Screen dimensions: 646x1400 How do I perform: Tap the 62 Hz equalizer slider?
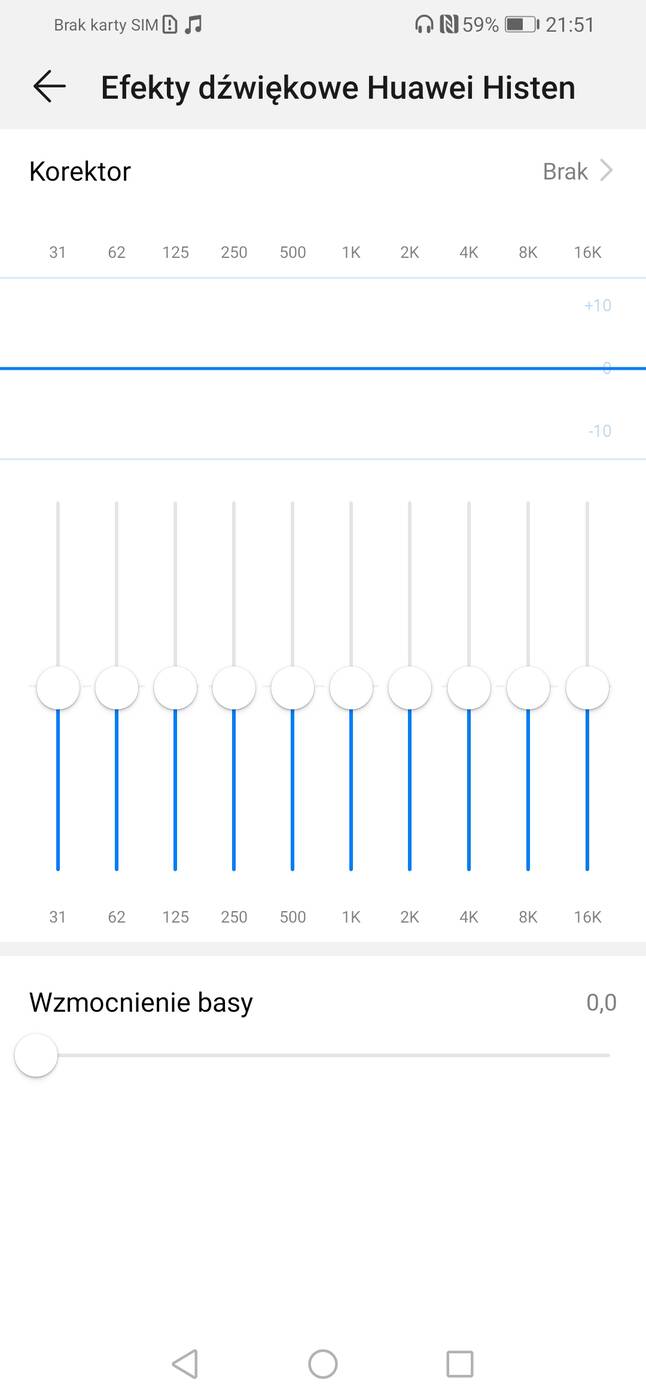click(x=117, y=688)
